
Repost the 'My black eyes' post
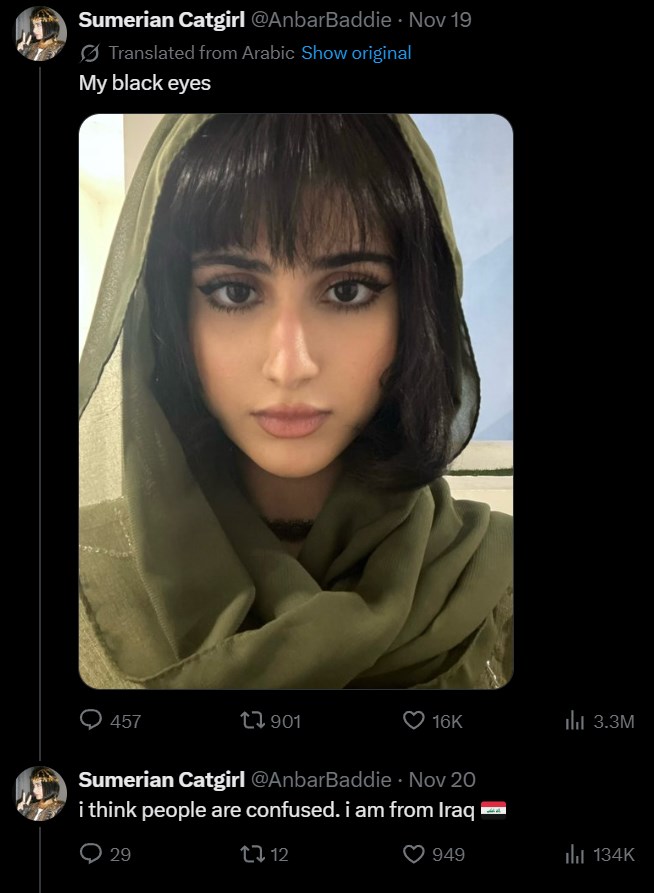[254, 720]
